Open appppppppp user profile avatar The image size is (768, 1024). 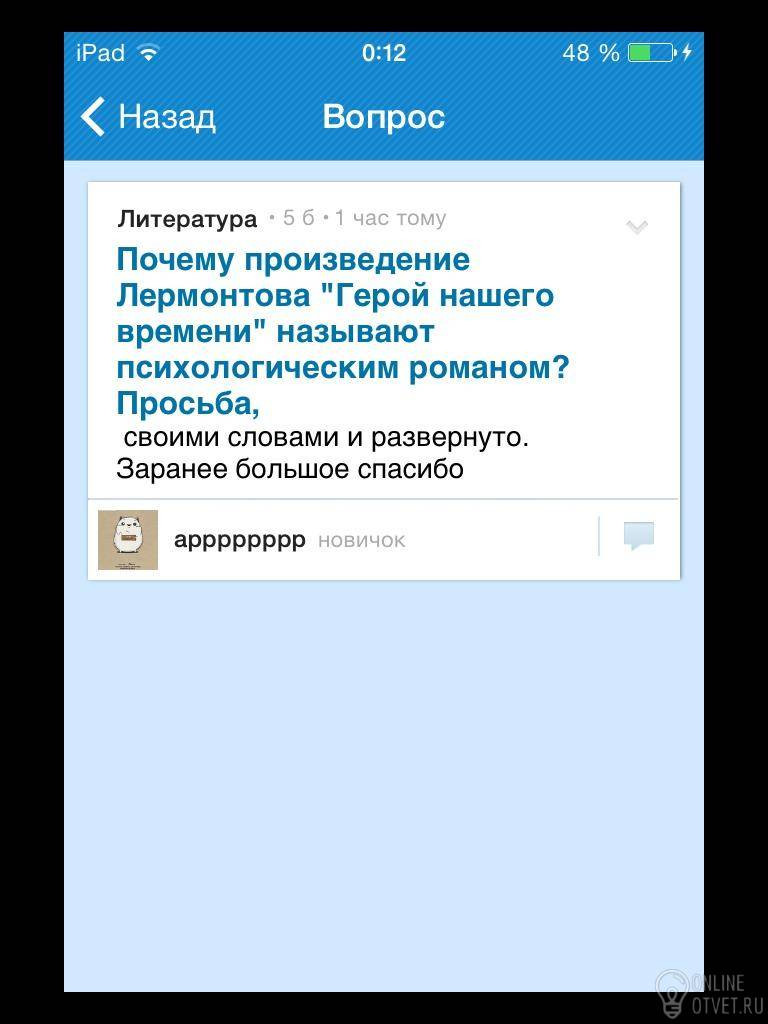pos(128,539)
